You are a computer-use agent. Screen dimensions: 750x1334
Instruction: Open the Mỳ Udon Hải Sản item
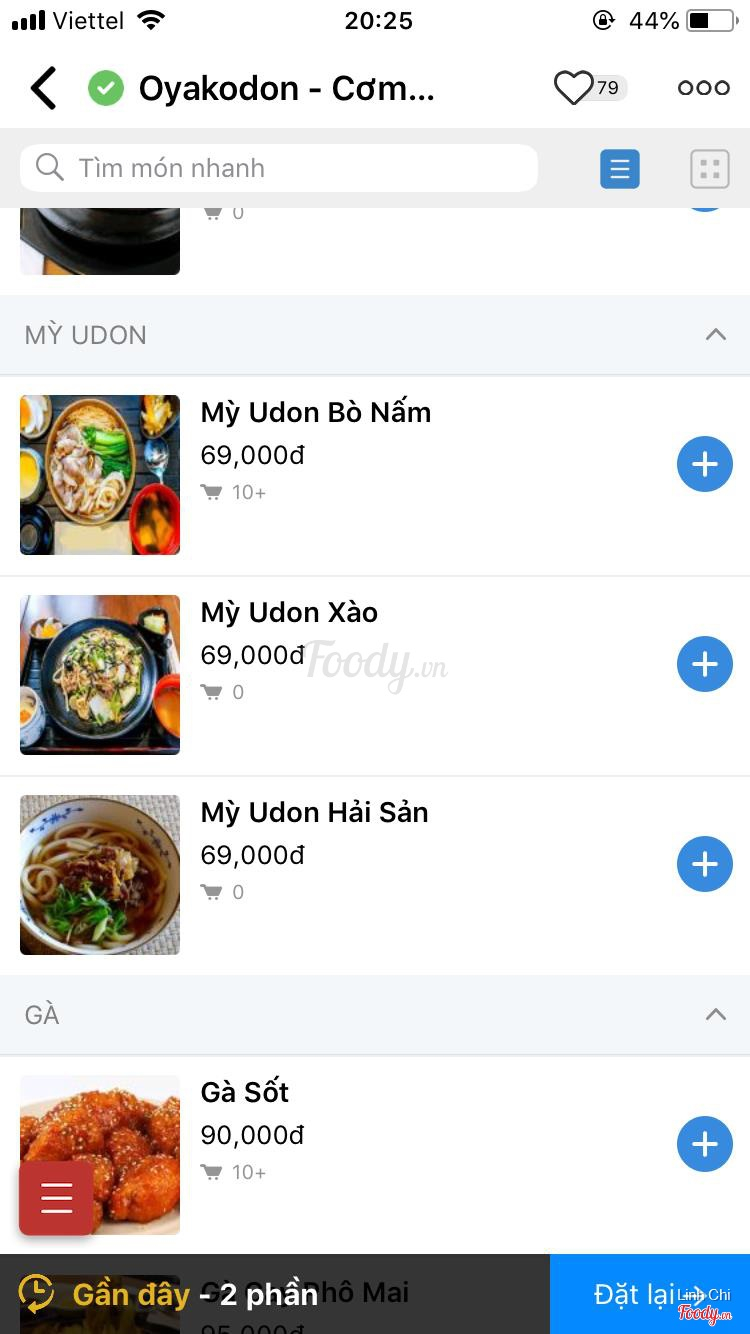[314, 813]
